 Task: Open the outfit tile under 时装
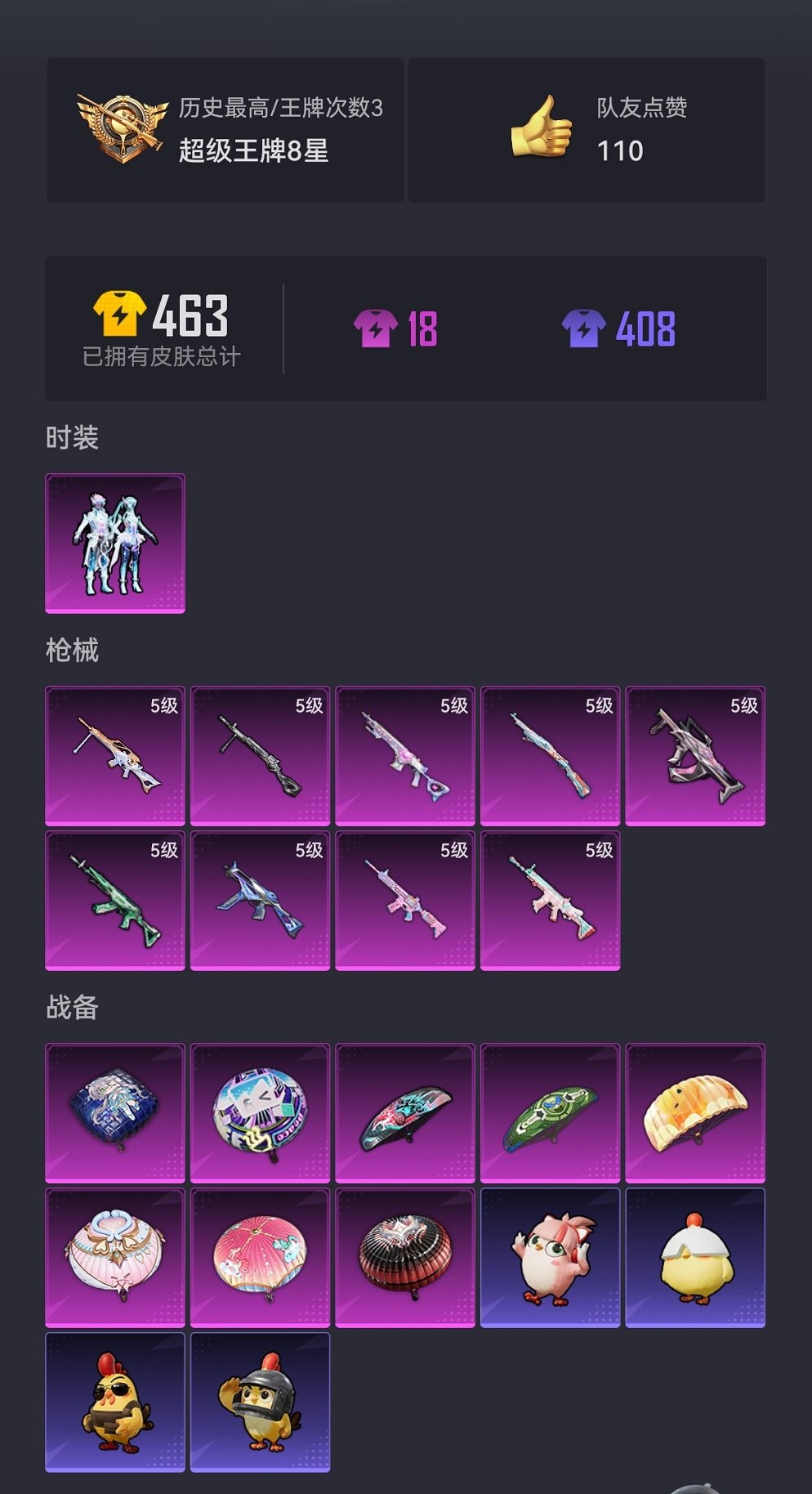pyautogui.click(x=115, y=543)
